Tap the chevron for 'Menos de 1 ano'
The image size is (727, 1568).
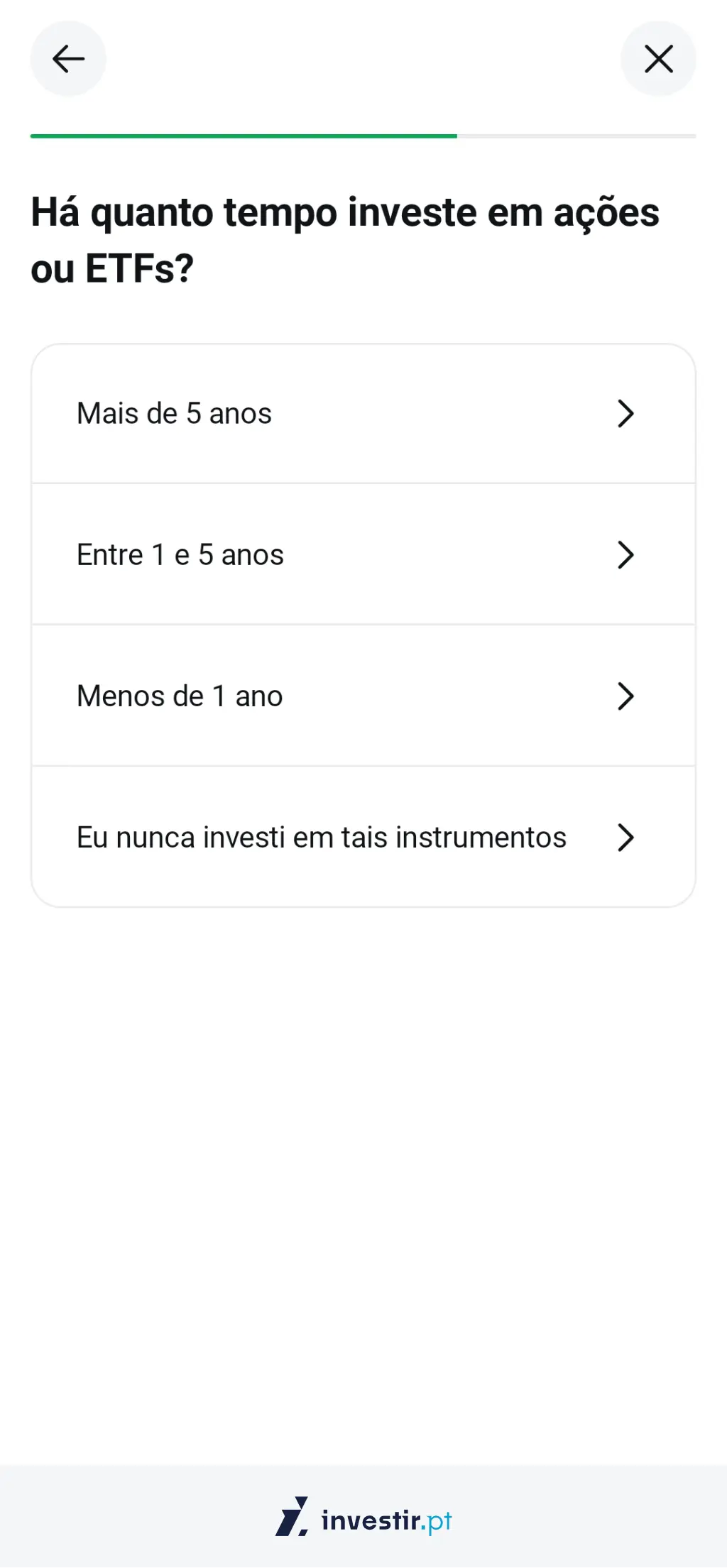(625, 696)
